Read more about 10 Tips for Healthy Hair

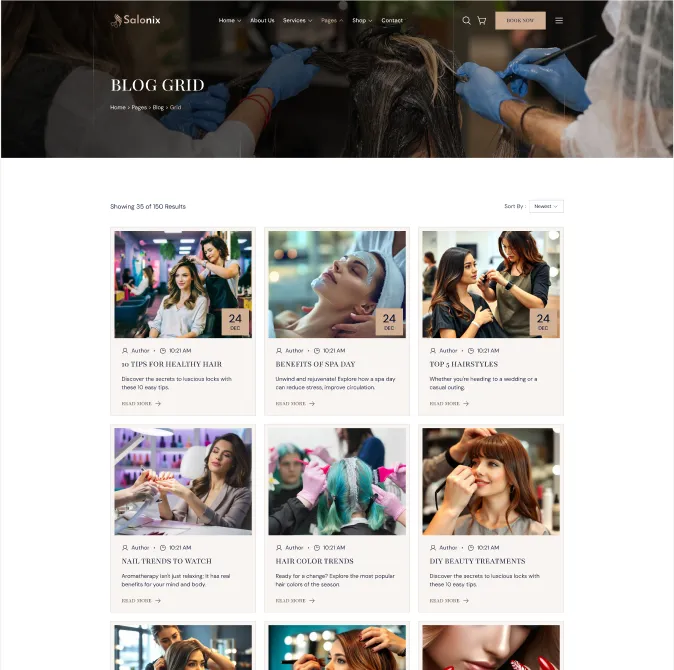click(141, 403)
